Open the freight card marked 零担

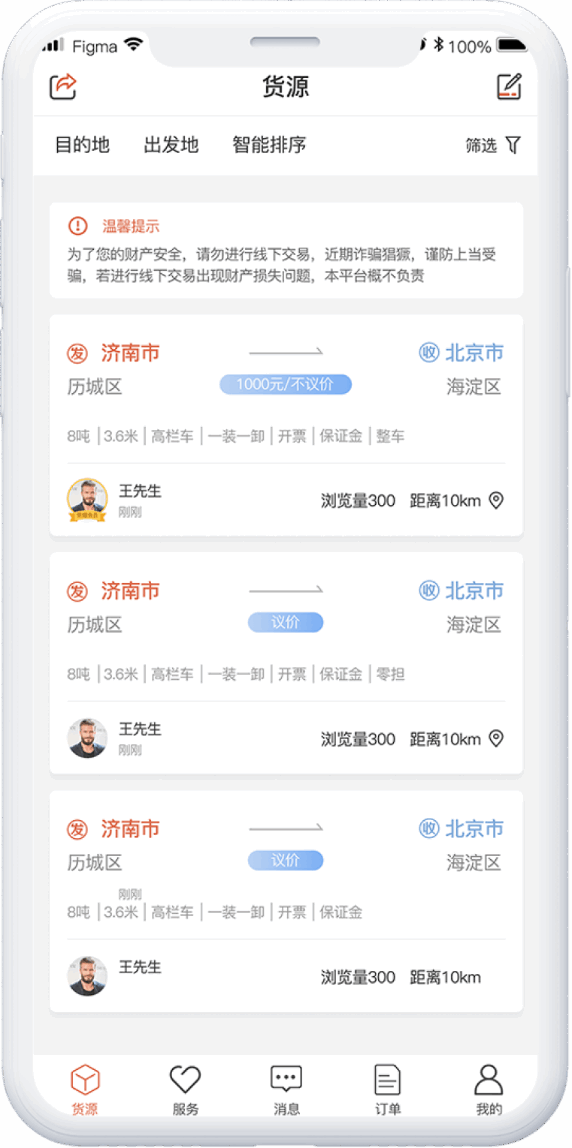coord(286,663)
